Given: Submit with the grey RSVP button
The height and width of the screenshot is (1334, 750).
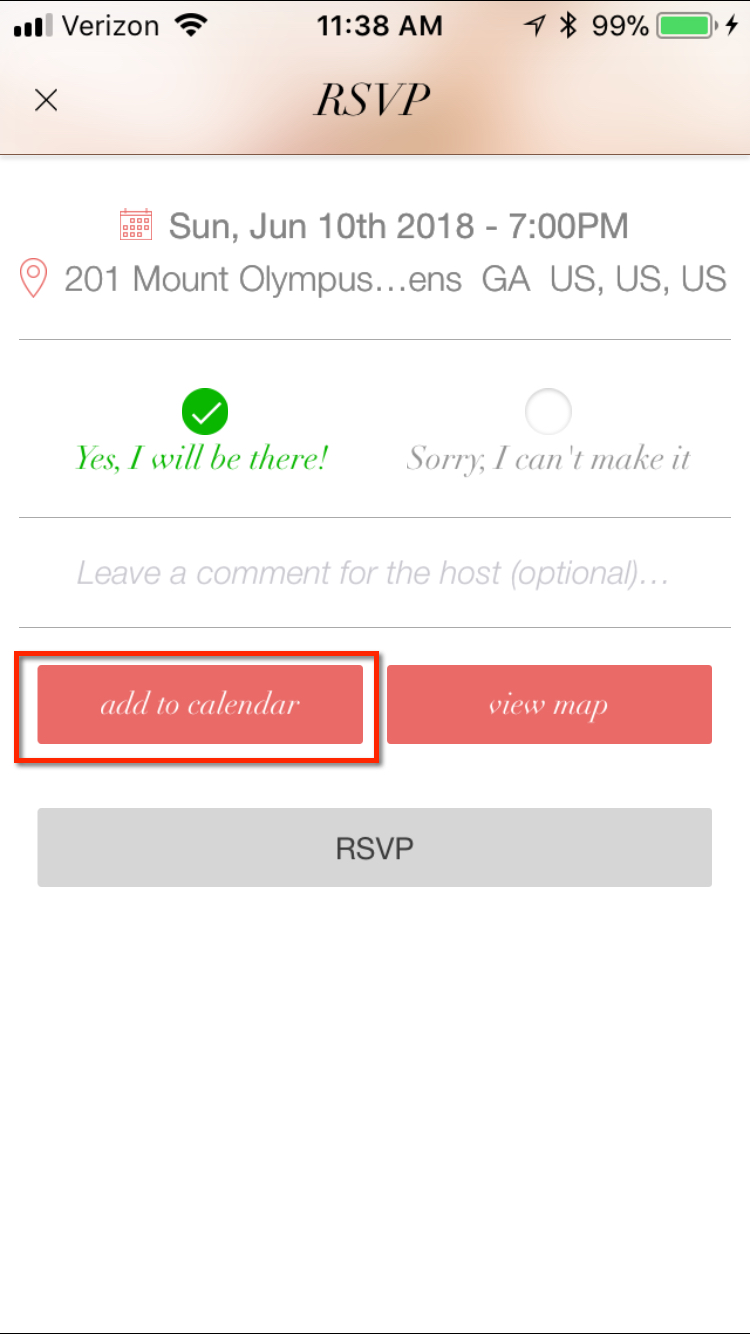Looking at the screenshot, I should click(374, 848).
